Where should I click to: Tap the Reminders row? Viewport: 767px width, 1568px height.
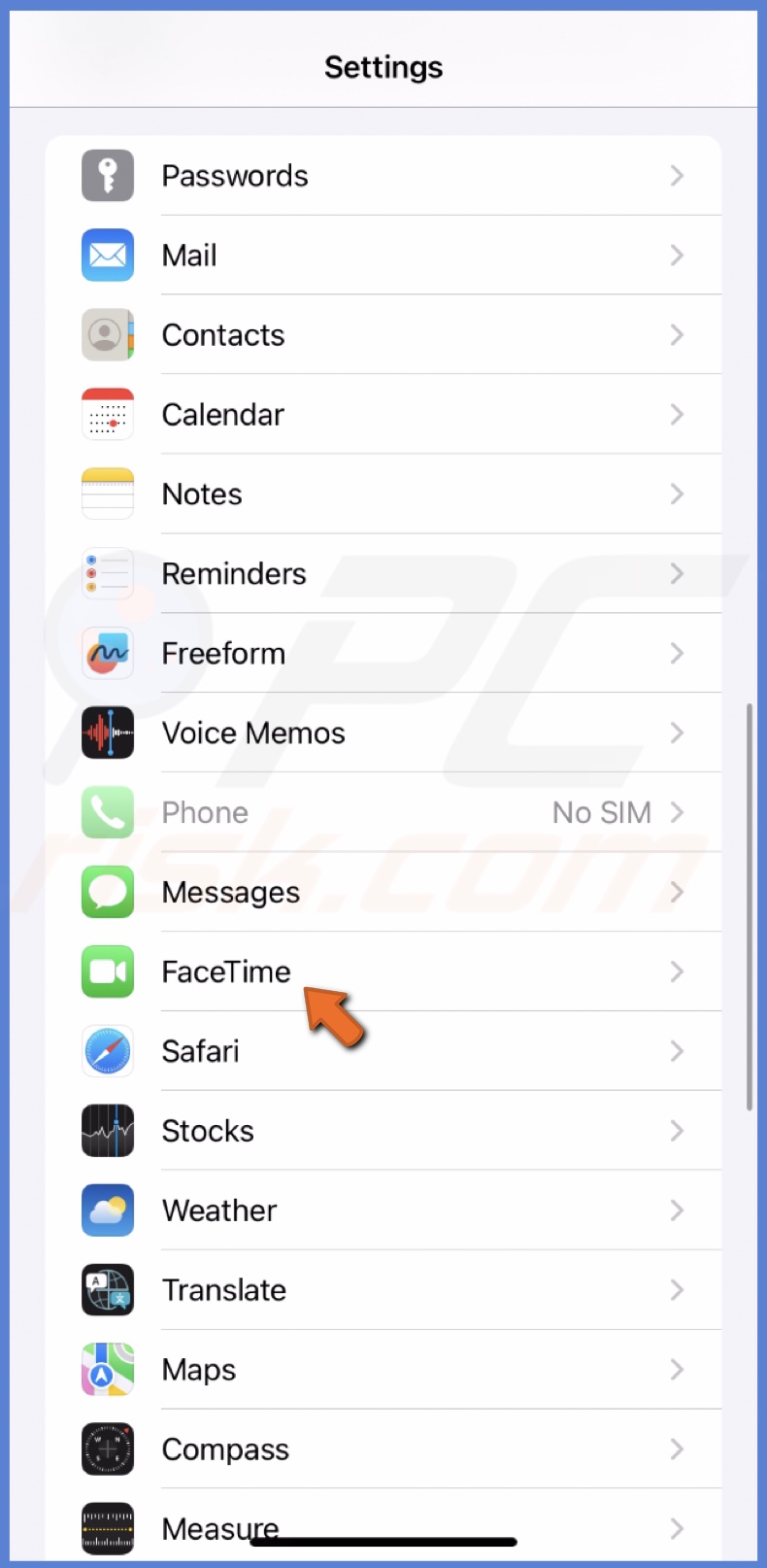tap(383, 574)
